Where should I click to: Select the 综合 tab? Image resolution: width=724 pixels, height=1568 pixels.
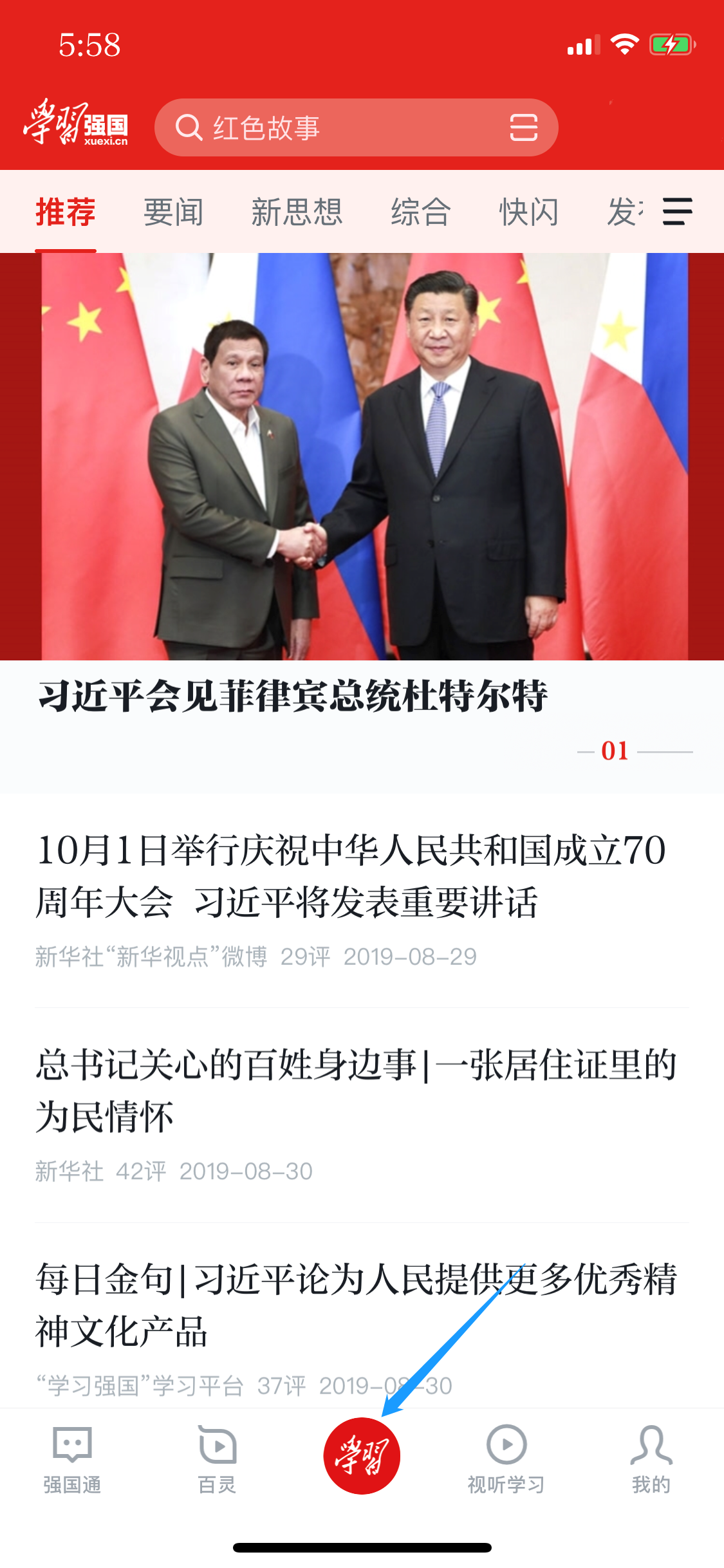click(x=420, y=212)
